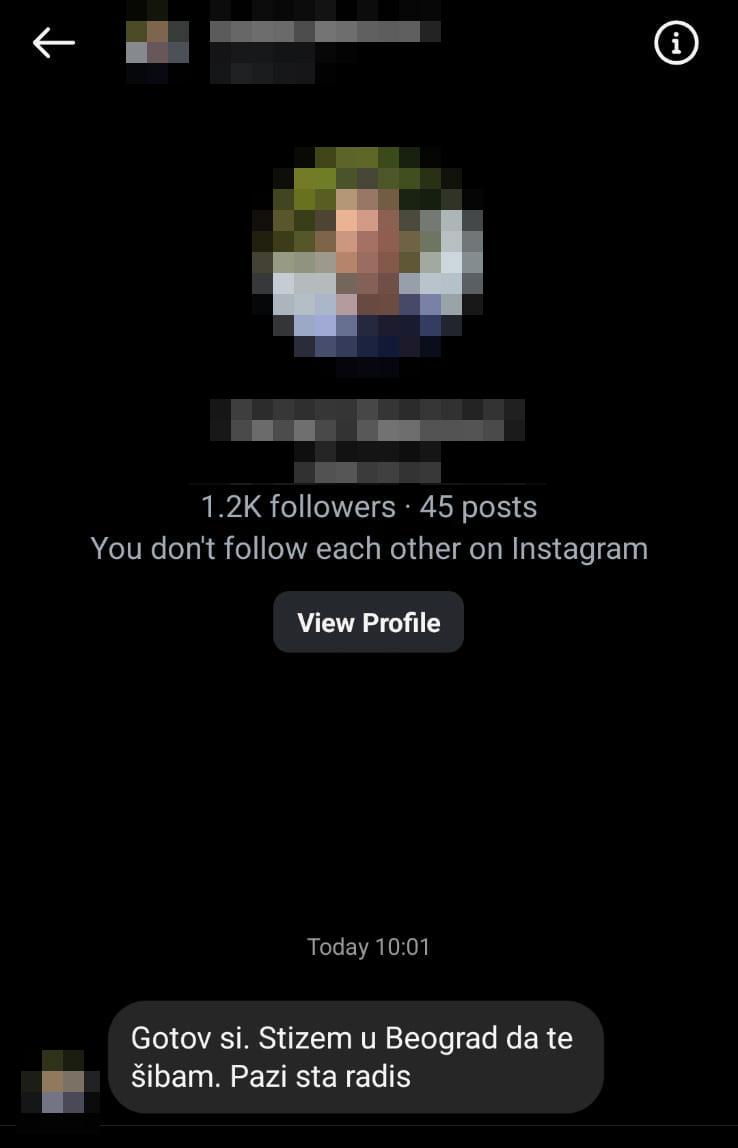Open conversation info icon
Image resolution: width=738 pixels, height=1148 pixels.
point(676,43)
